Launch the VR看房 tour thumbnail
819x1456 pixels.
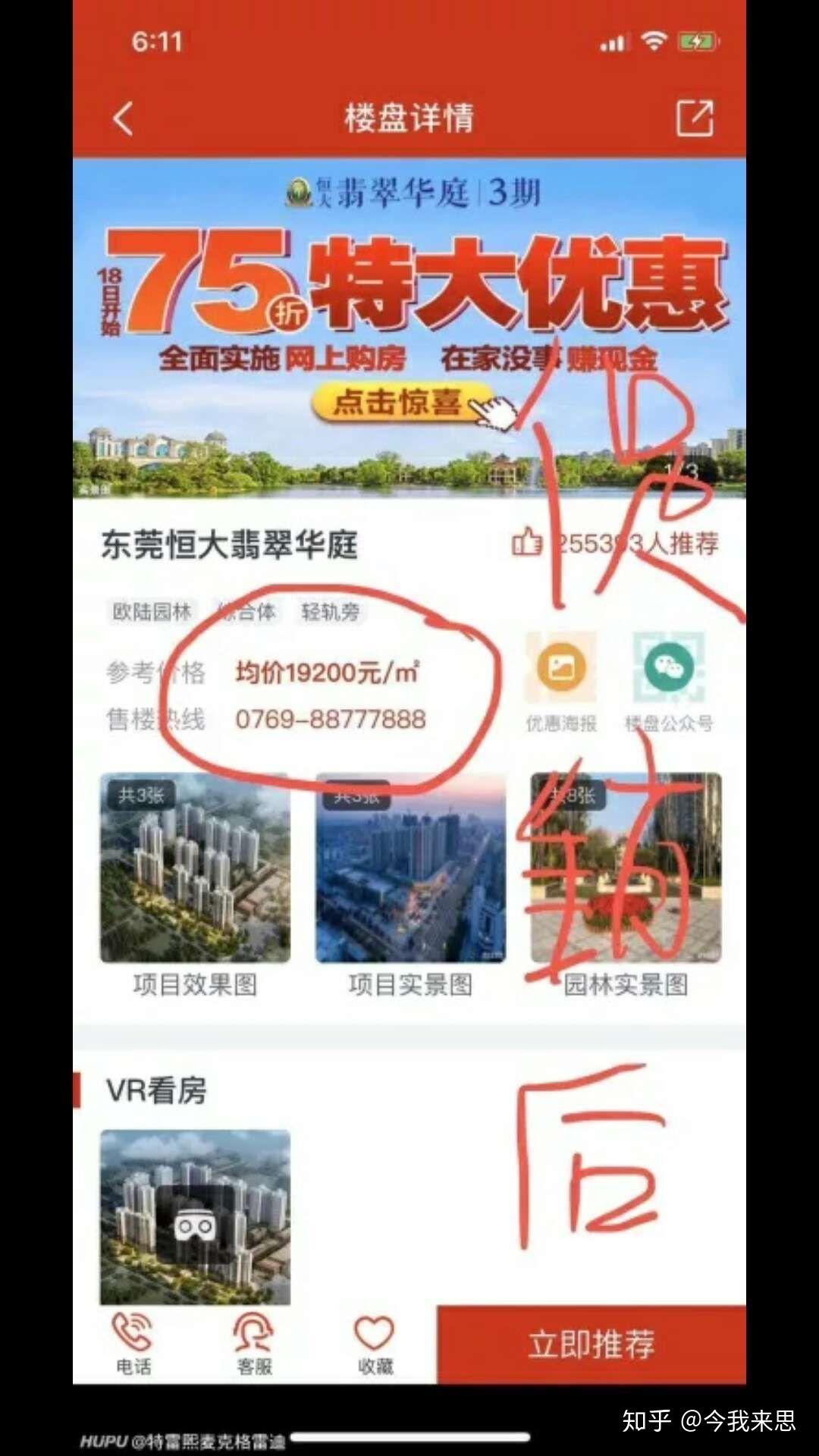pyautogui.click(x=195, y=1217)
